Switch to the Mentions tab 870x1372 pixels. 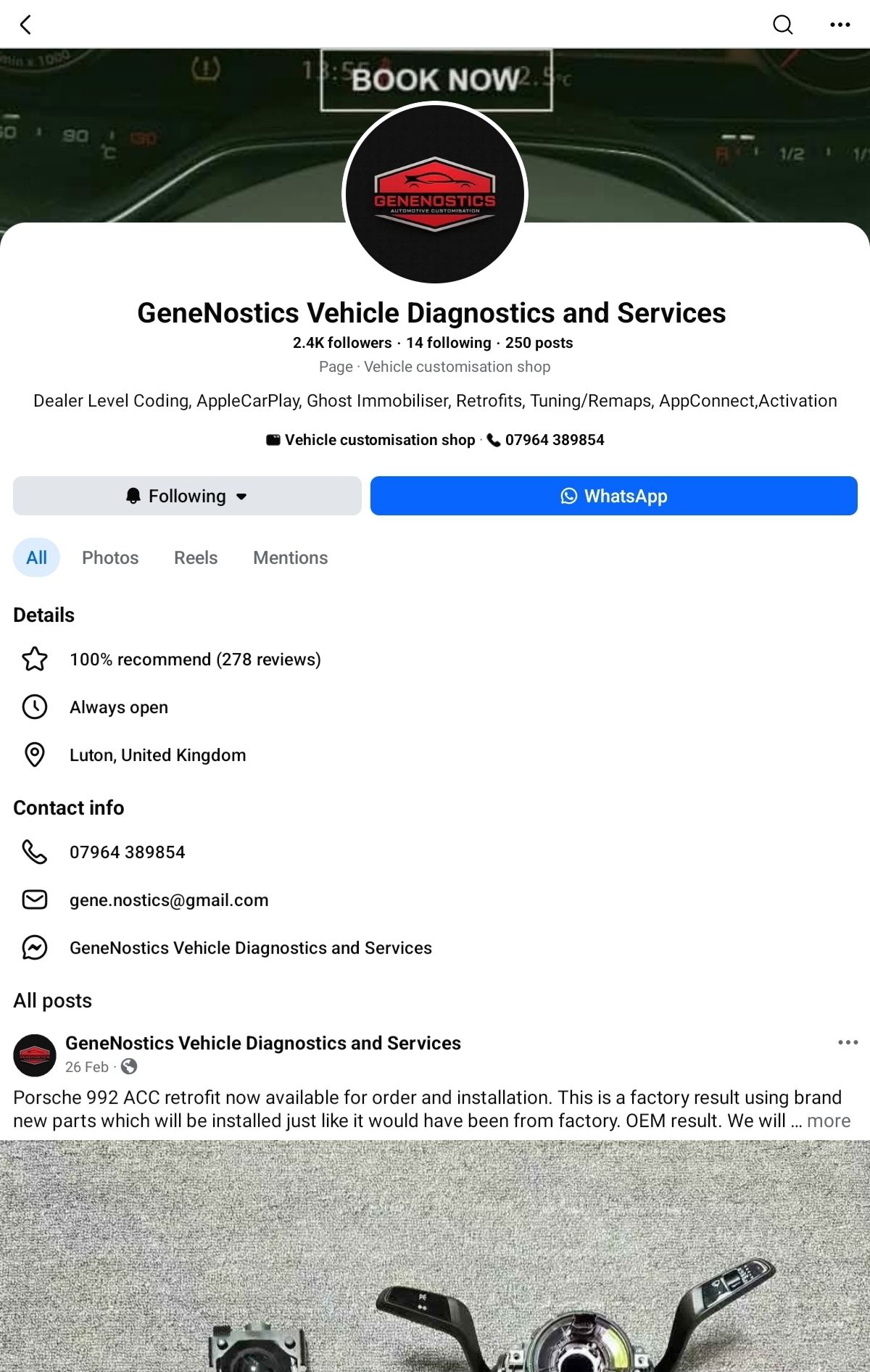click(291, 557)
